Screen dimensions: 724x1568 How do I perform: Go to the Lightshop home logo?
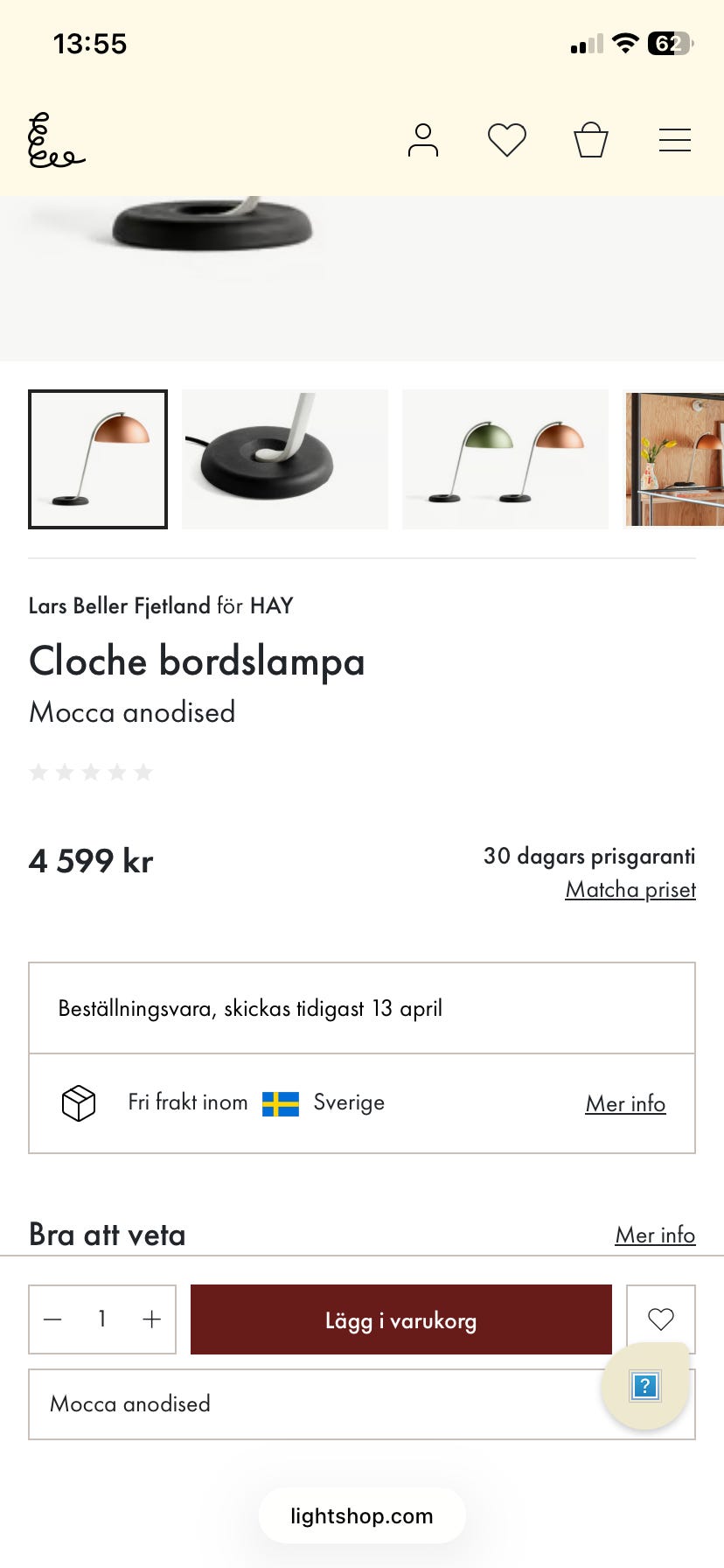56,140
